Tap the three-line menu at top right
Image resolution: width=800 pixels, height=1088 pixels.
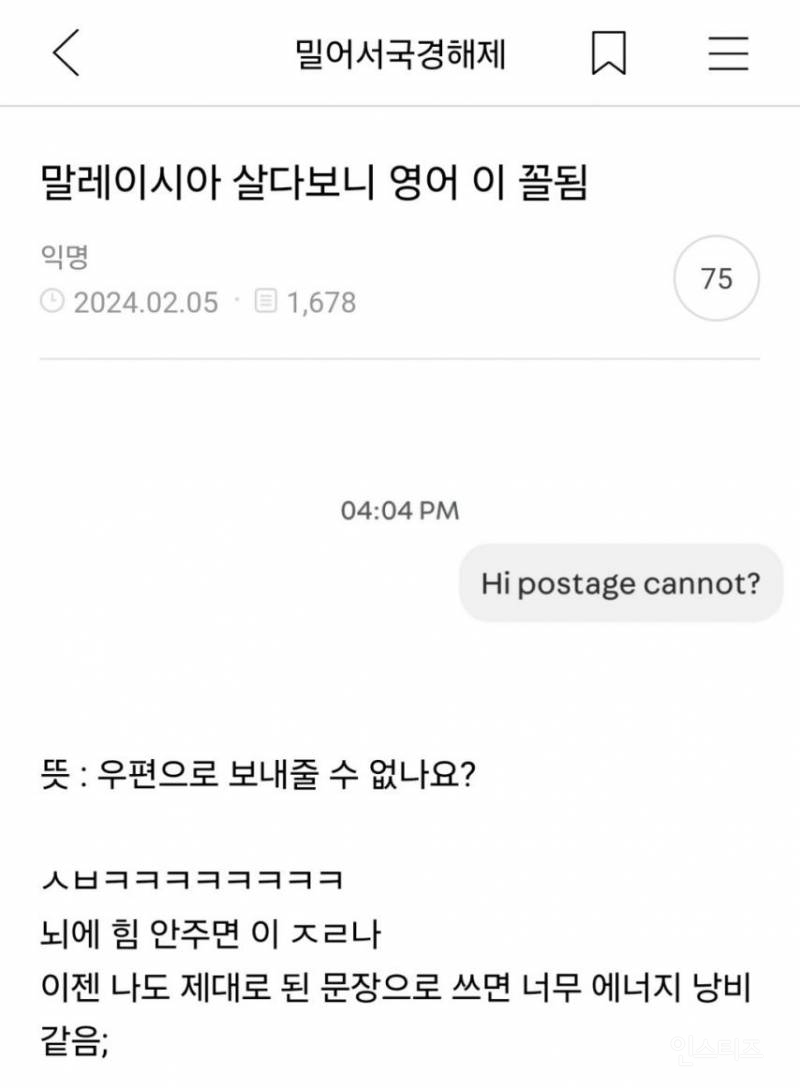pos(729,55)
